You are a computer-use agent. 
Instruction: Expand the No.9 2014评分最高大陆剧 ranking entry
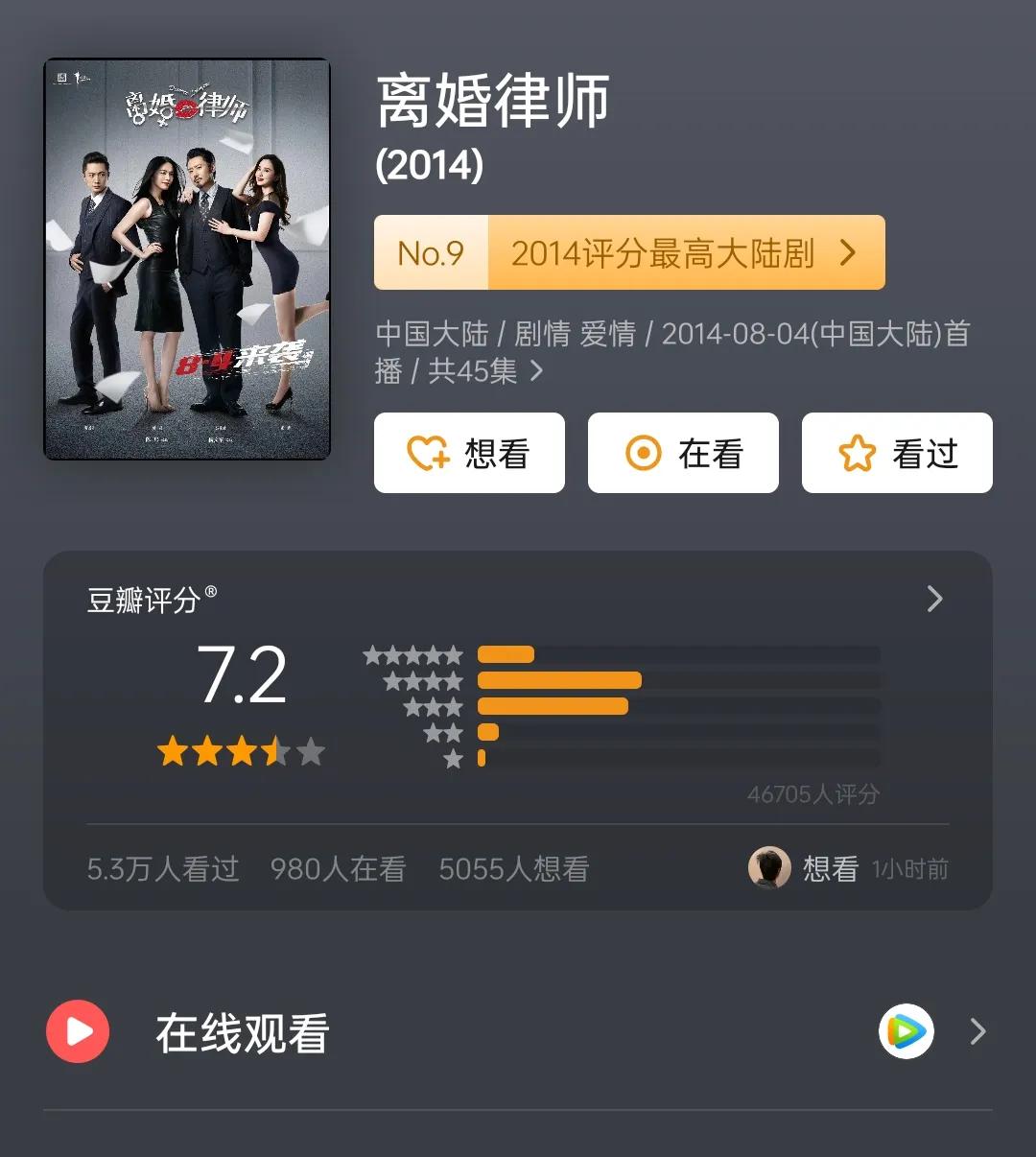tap(630, 253)
